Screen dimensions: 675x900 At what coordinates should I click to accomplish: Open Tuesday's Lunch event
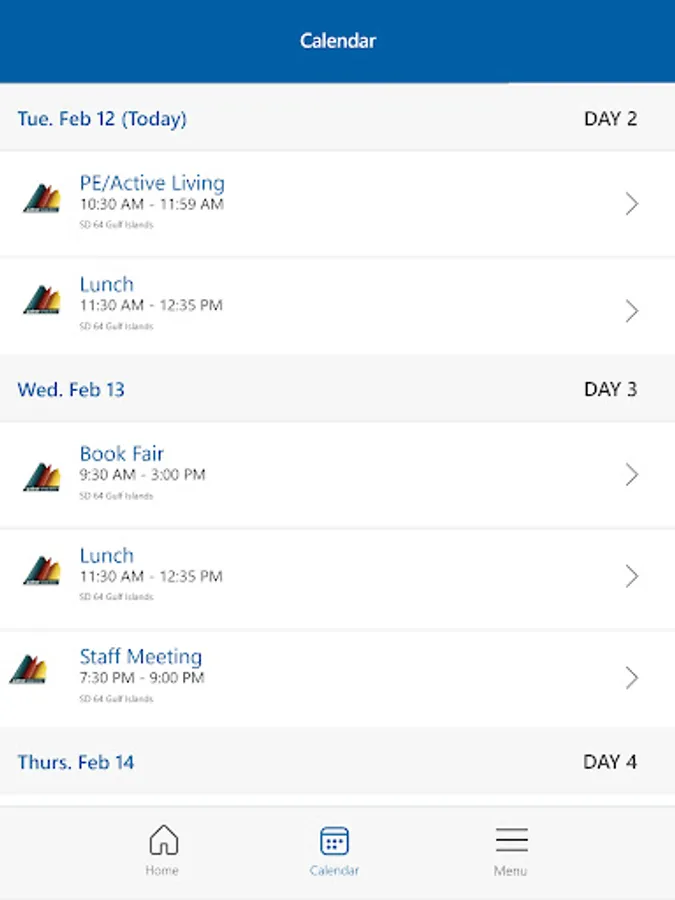tap(337, 306)
